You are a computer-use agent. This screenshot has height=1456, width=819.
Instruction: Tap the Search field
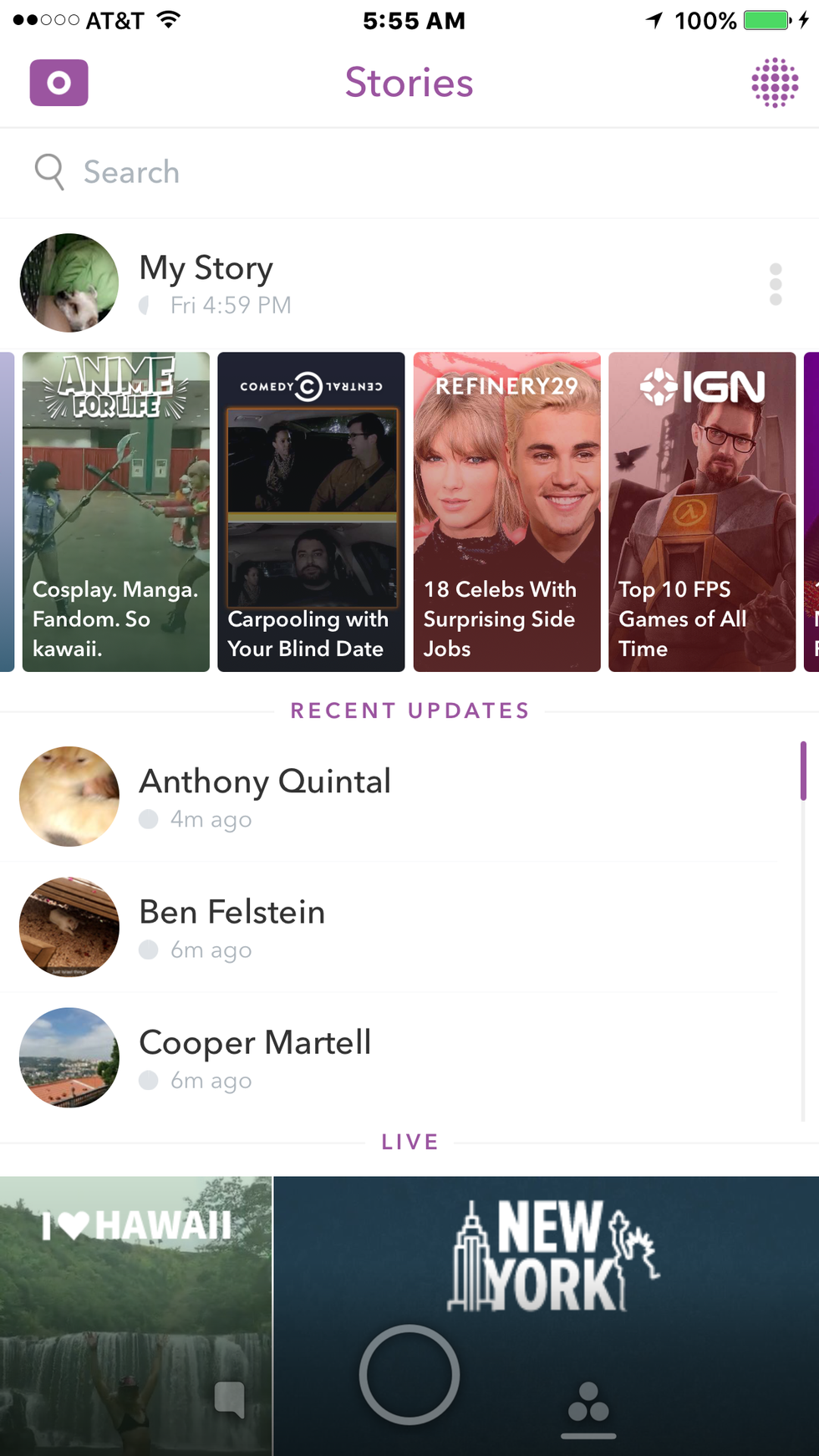click(x=409, y=172)
